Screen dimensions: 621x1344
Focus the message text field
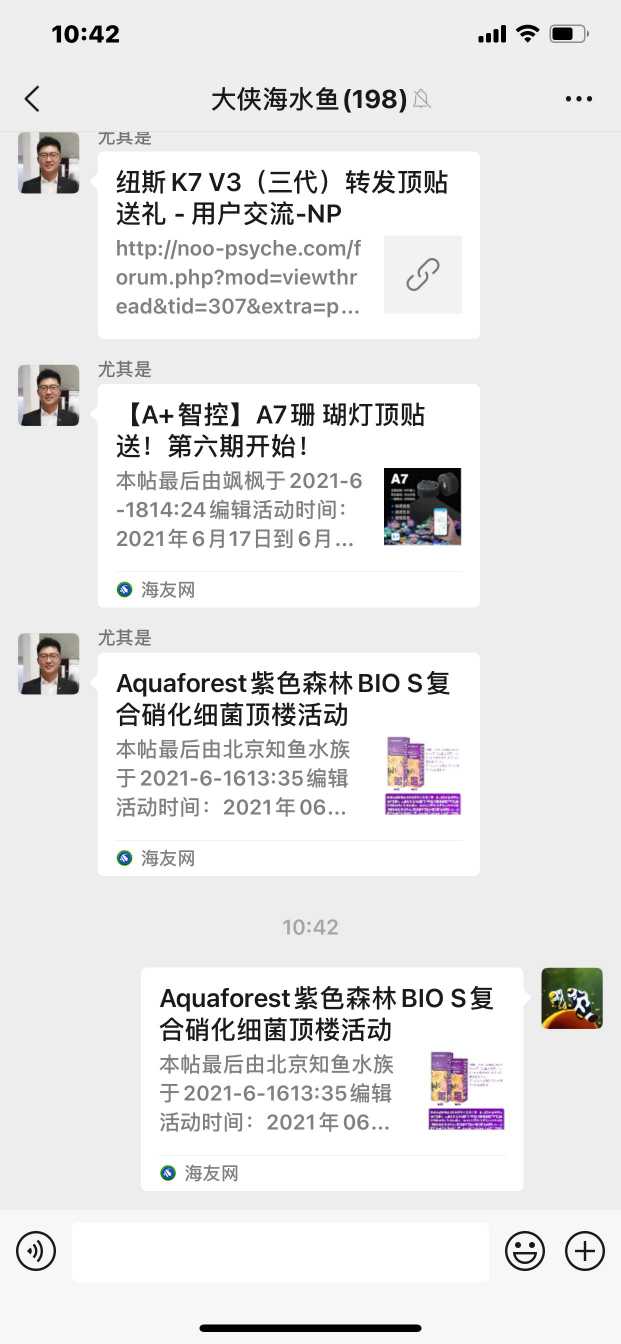tap(280, 1251)
